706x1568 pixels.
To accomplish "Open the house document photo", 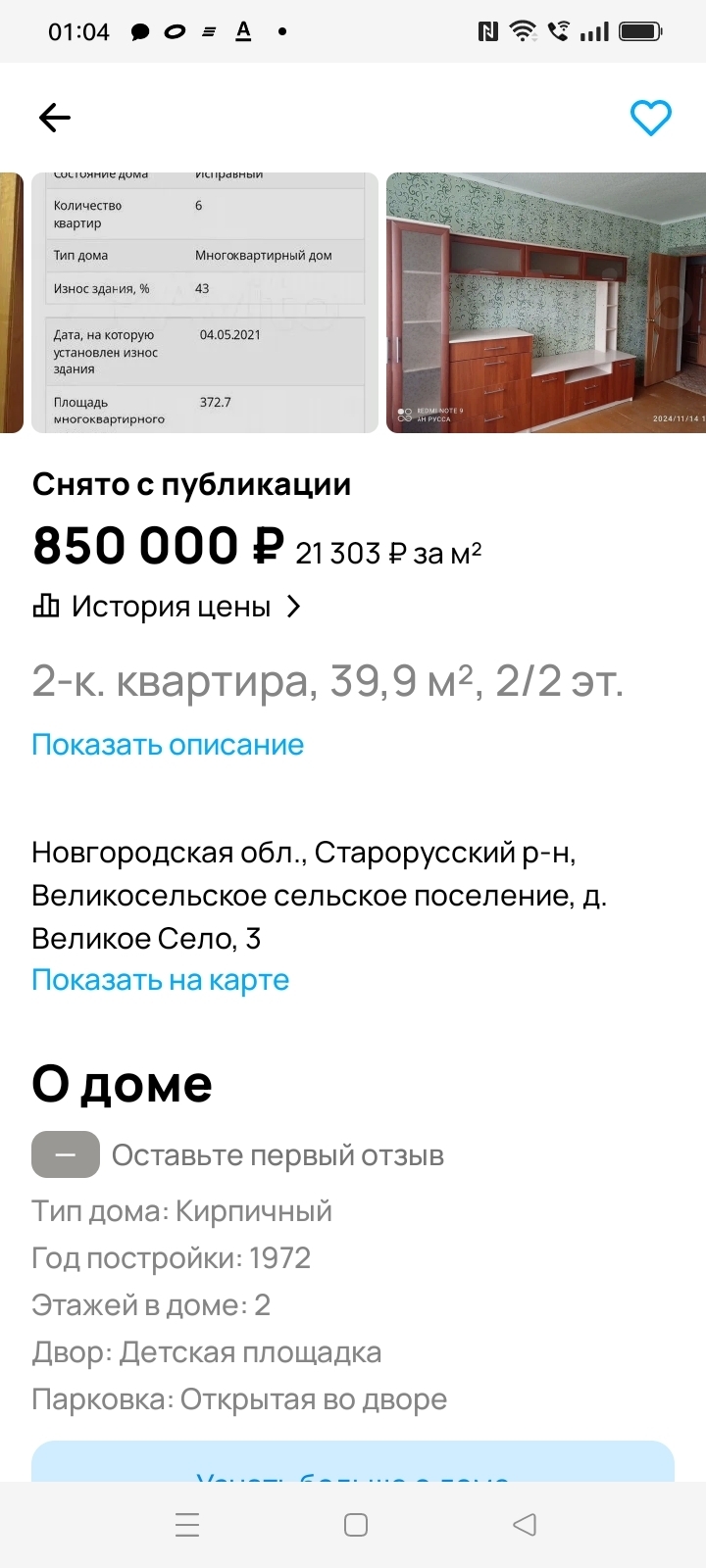I will [x=205, y=303].
